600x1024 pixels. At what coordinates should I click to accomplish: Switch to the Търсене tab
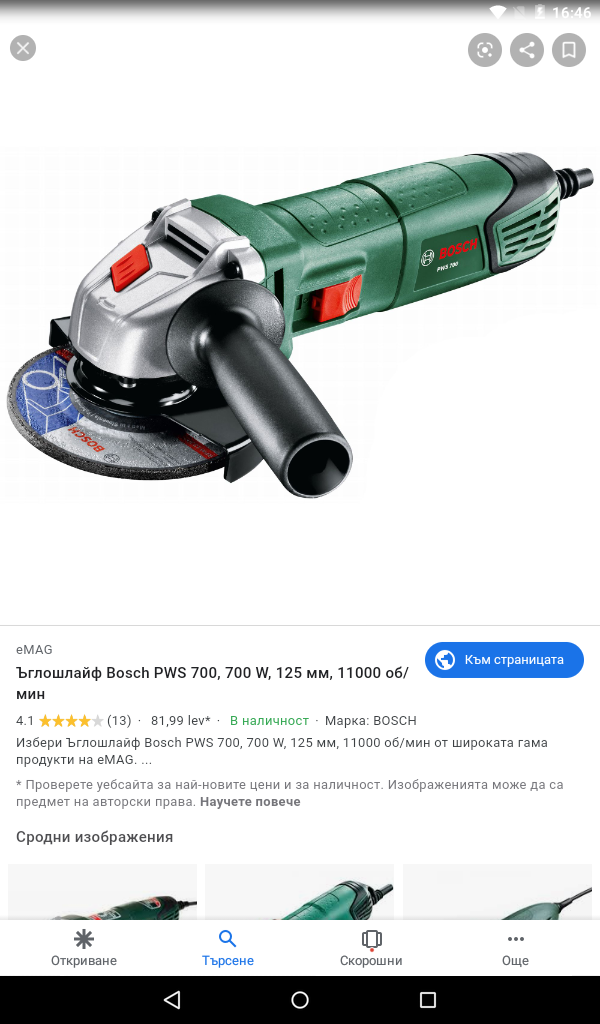click(x=227, y=948)
